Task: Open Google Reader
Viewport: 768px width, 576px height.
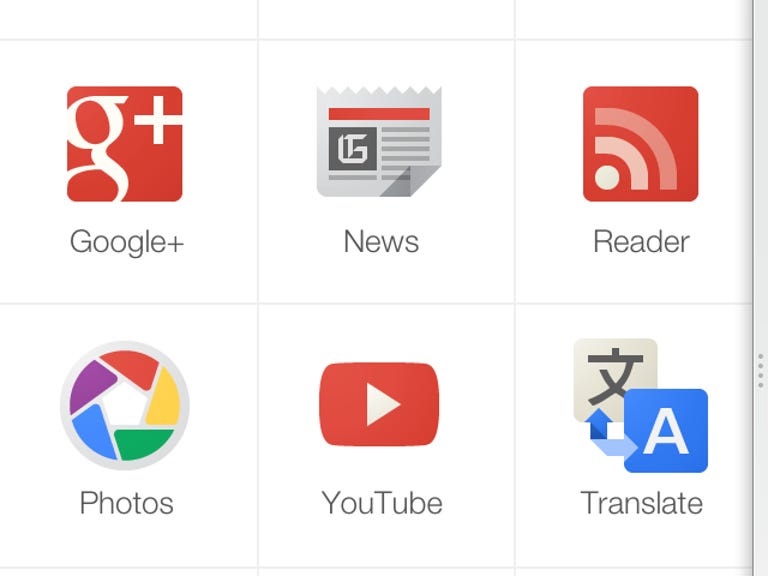Action: tap(640, 144)
